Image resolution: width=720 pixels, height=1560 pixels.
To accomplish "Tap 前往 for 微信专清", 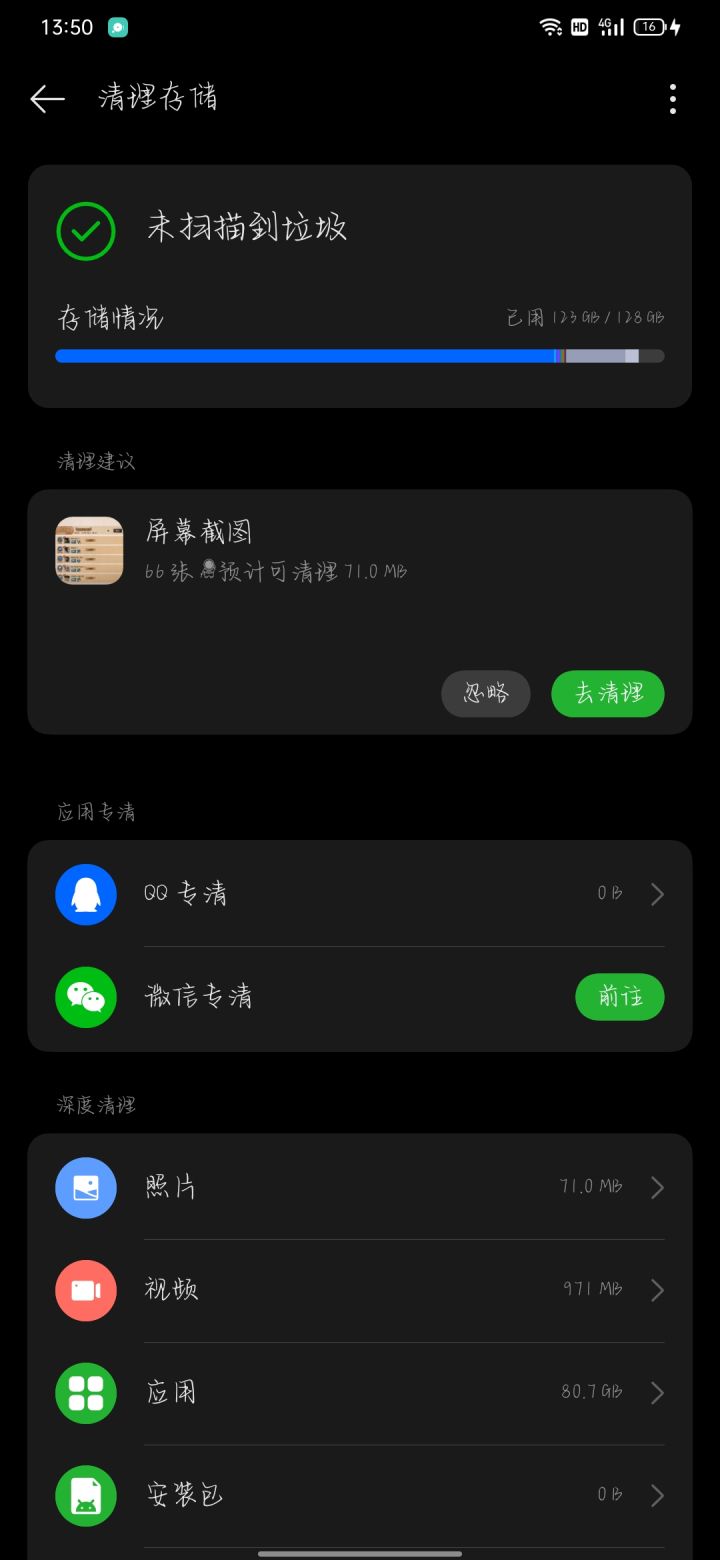I will [619, 996].
